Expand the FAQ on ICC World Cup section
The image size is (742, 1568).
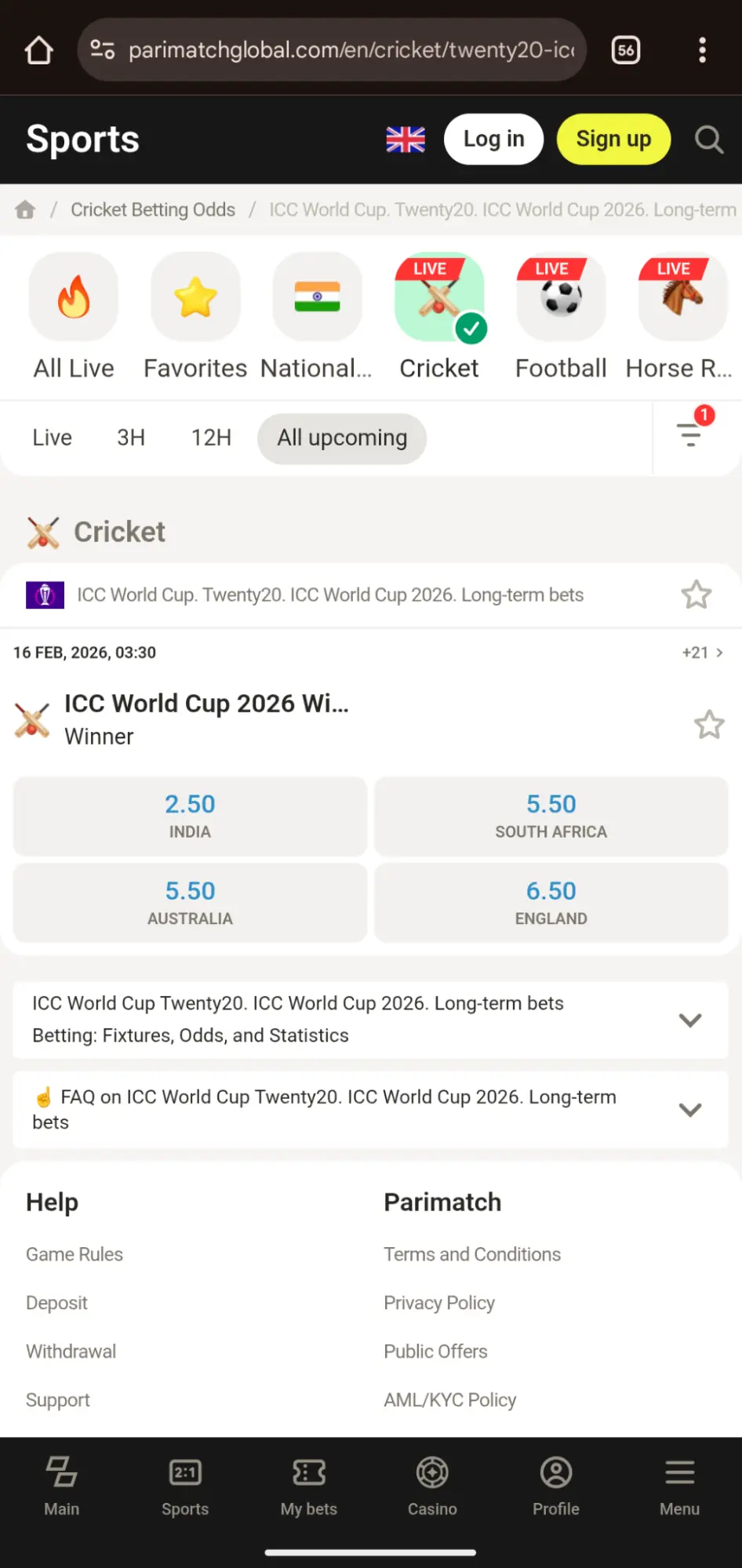pyautogui.click(x=689, y=1109)
